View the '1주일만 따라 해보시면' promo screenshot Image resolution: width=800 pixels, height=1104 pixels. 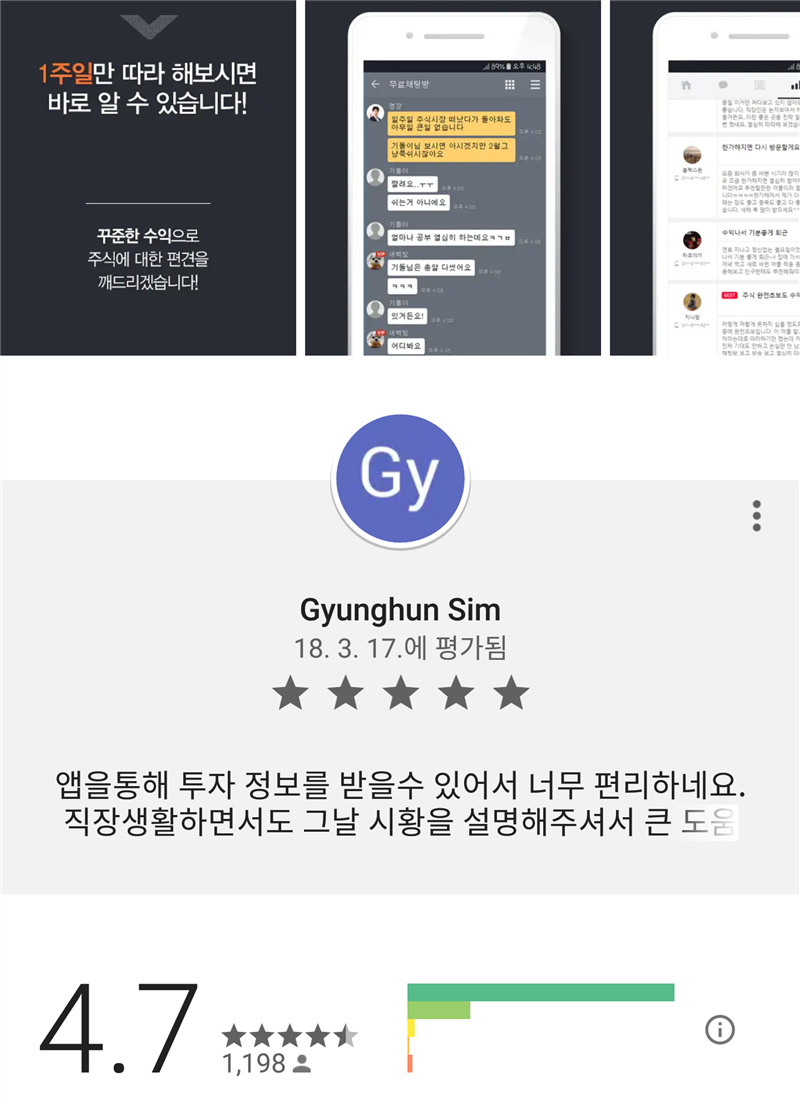tap(148, 178)
